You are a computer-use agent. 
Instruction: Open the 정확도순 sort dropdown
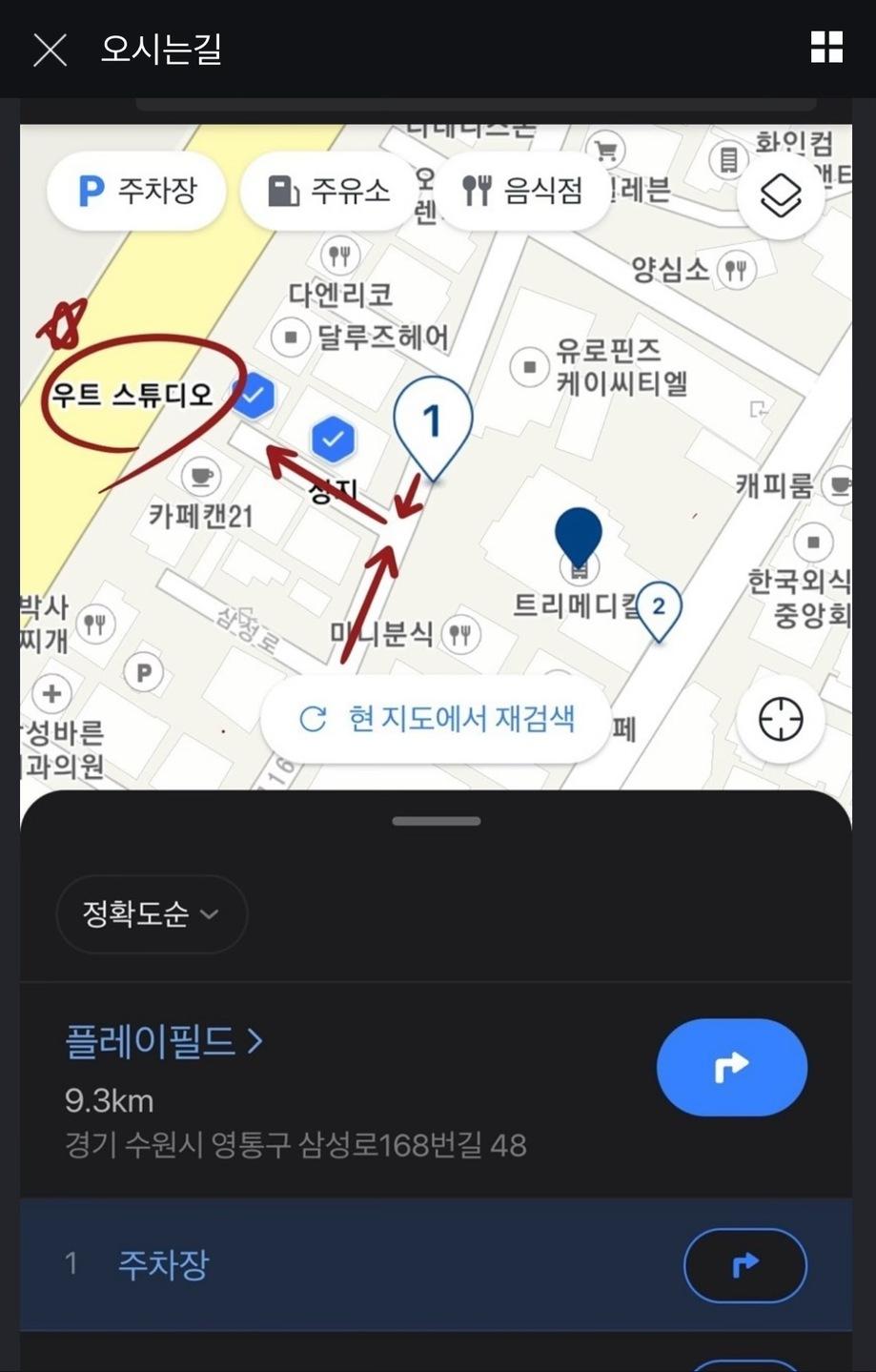coord(151,913)
